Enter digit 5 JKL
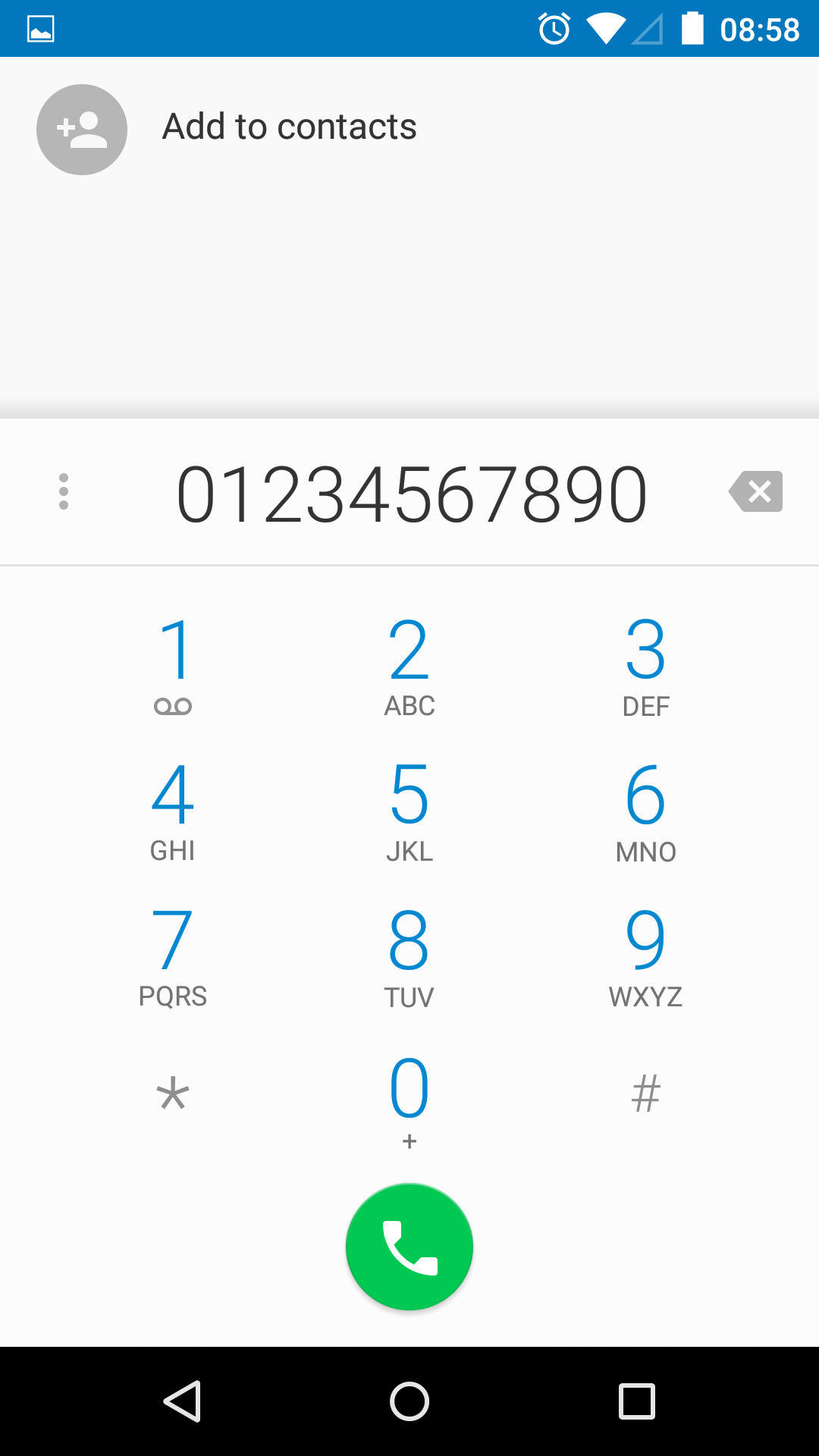Image resolution: width=819 pixels, height=1456 pixels. [x=409, y=811]
